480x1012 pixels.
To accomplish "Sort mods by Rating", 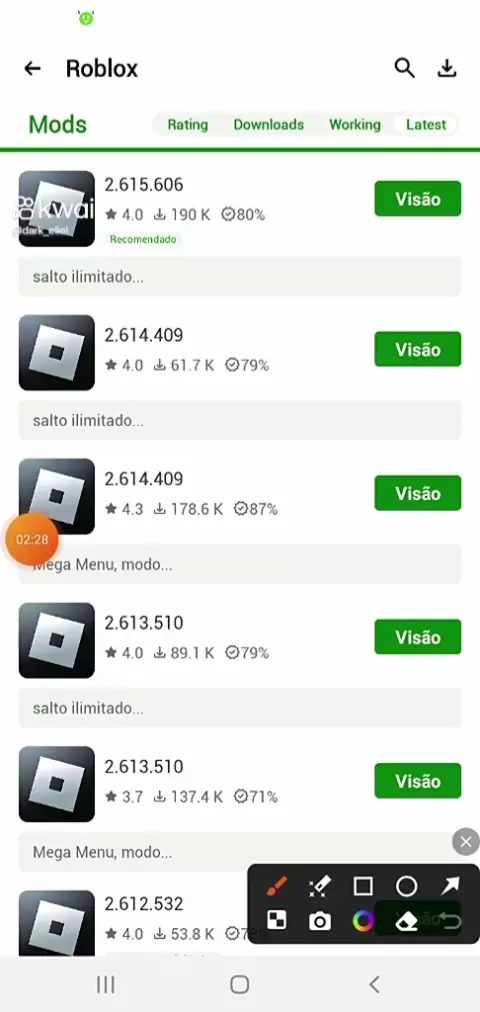I will [x=188, y=125].
